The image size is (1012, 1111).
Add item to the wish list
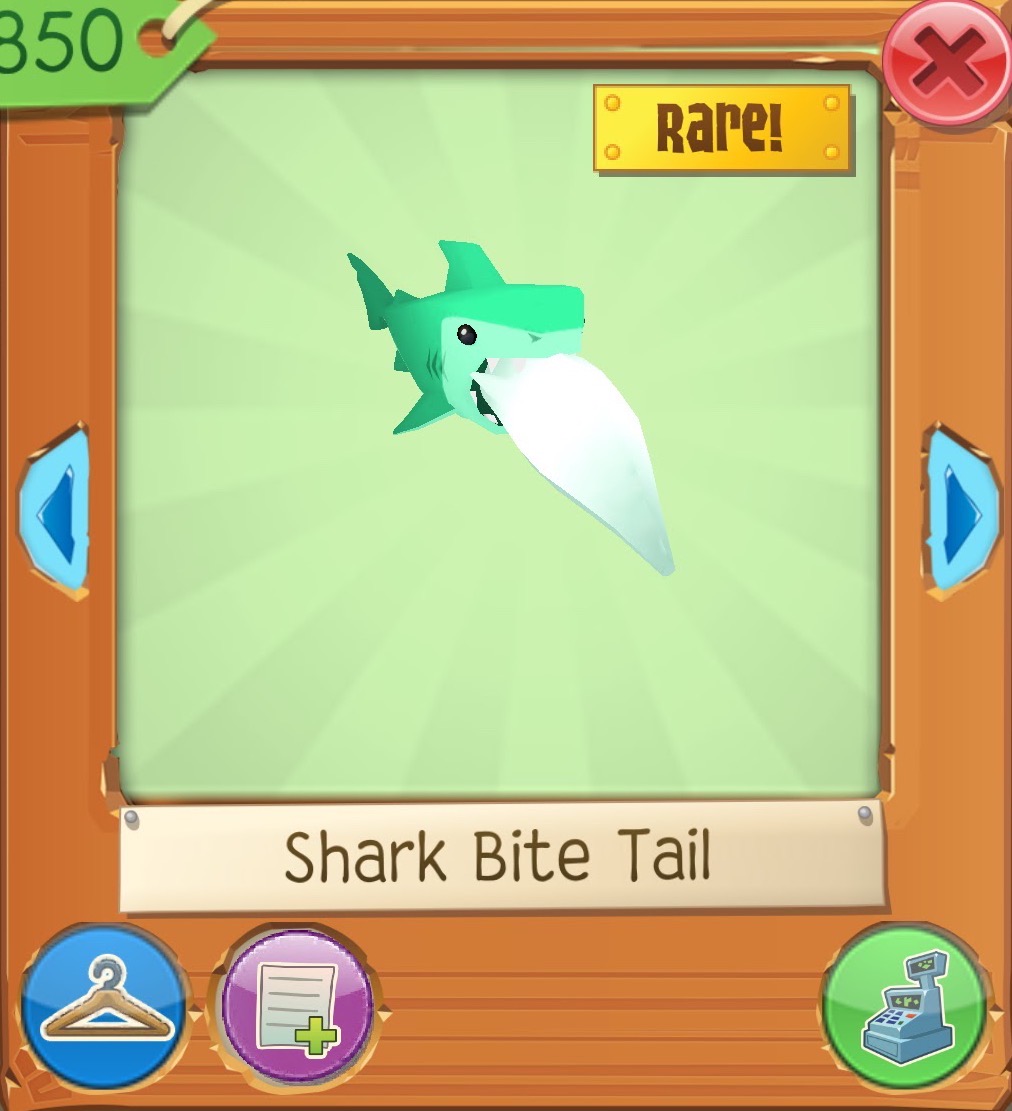pyautogui.click(x=297, y=1006)
